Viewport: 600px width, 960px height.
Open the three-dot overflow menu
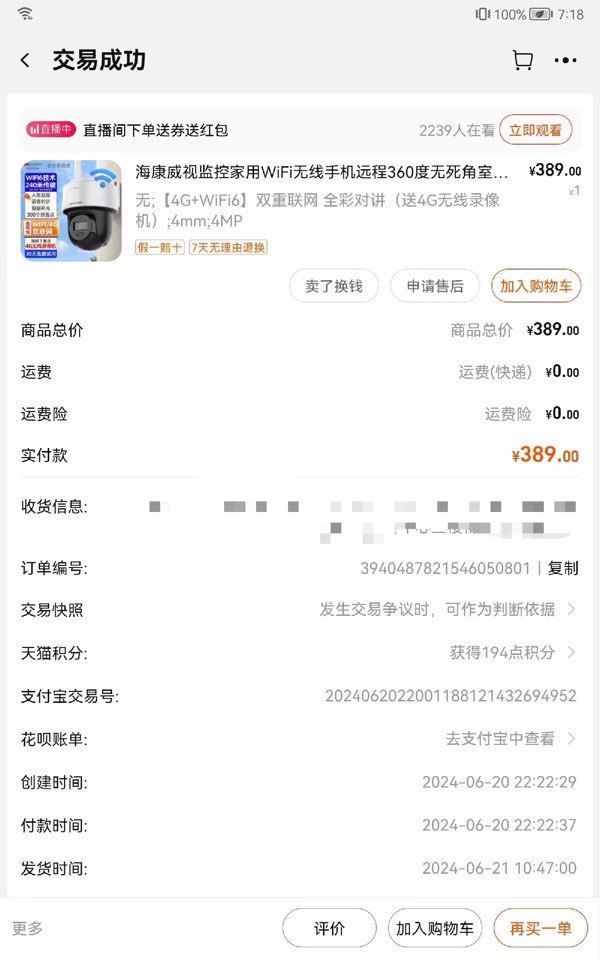[565, 60]
